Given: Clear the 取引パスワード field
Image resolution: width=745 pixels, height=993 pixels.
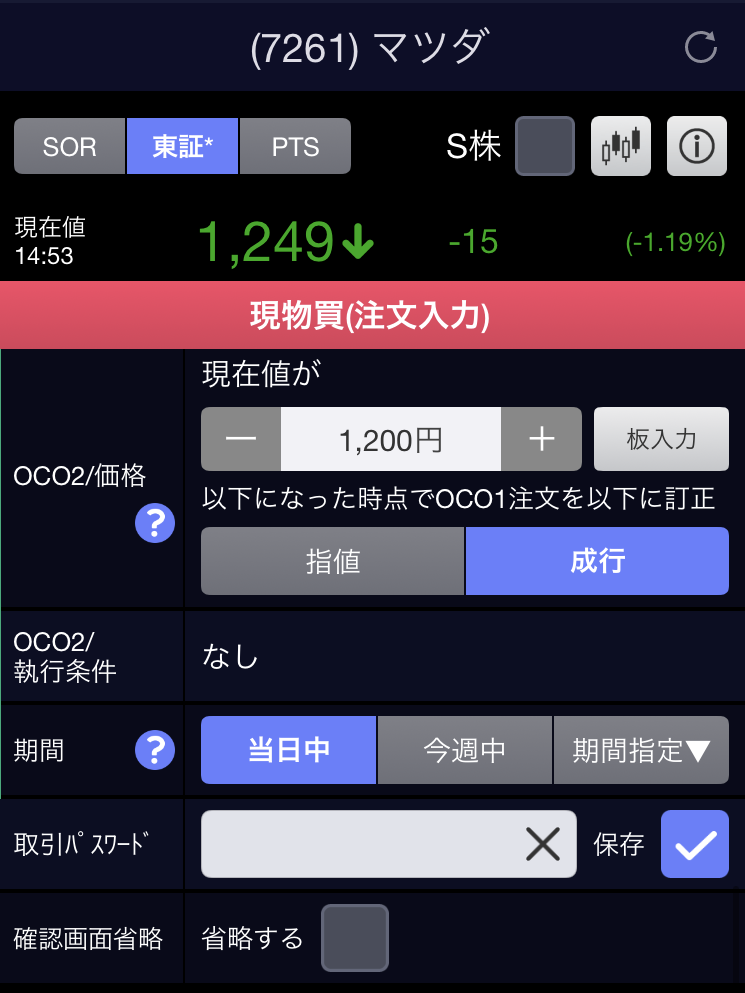Looking at the screenshot, I should point(543,845).
